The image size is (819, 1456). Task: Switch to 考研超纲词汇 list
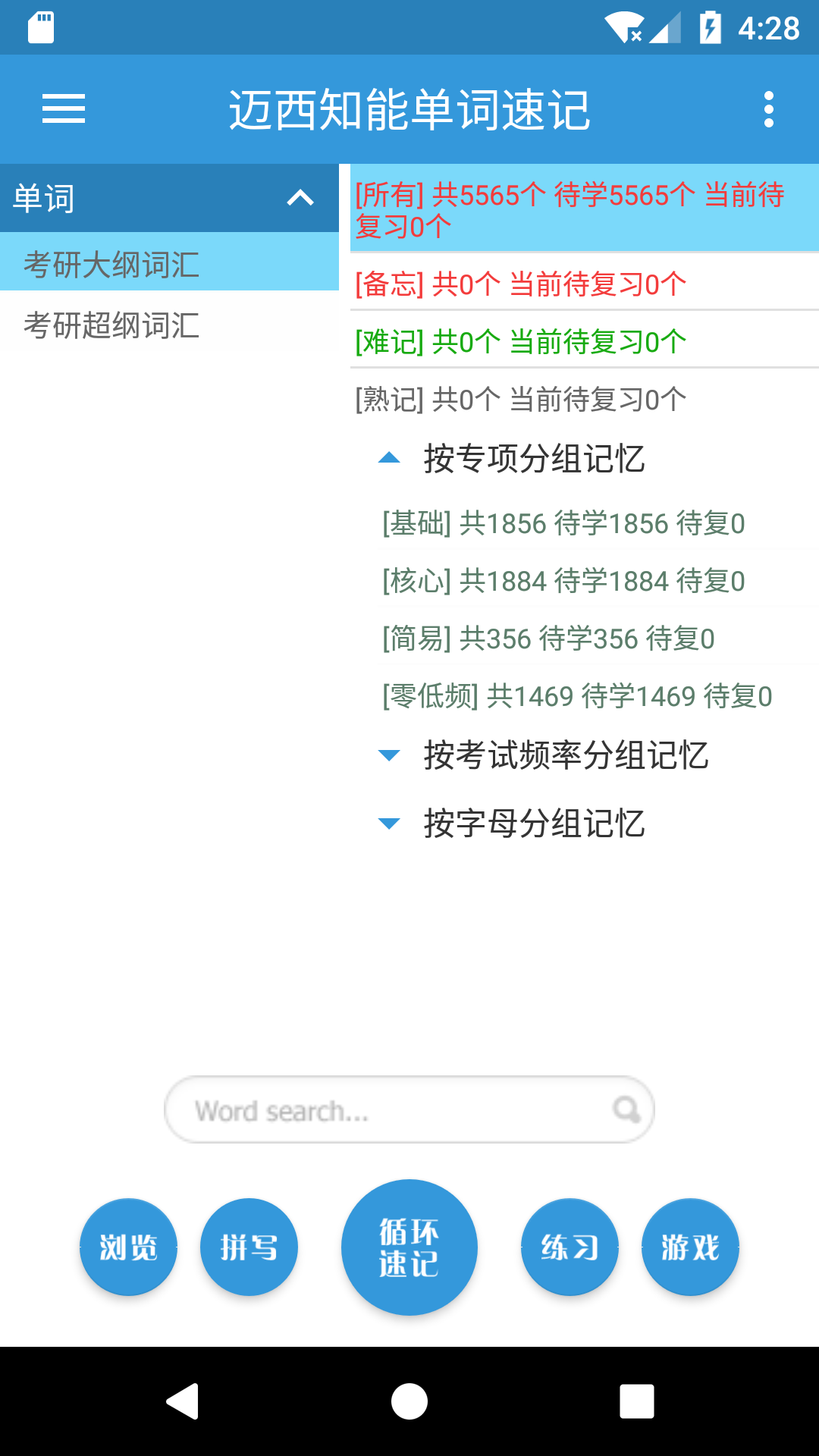(x=111, y=326)
